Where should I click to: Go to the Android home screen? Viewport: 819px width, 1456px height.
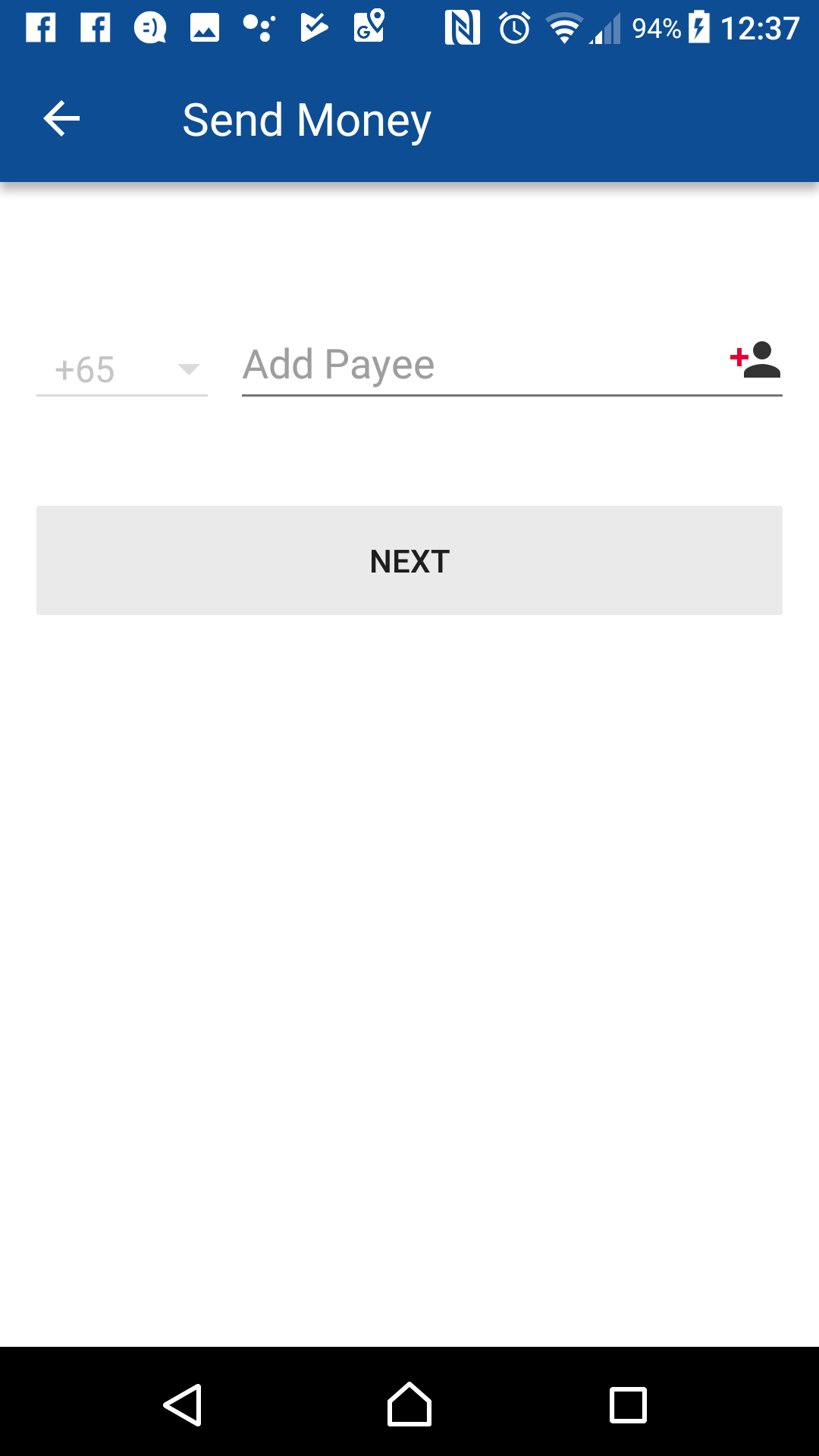[409, 1404]
